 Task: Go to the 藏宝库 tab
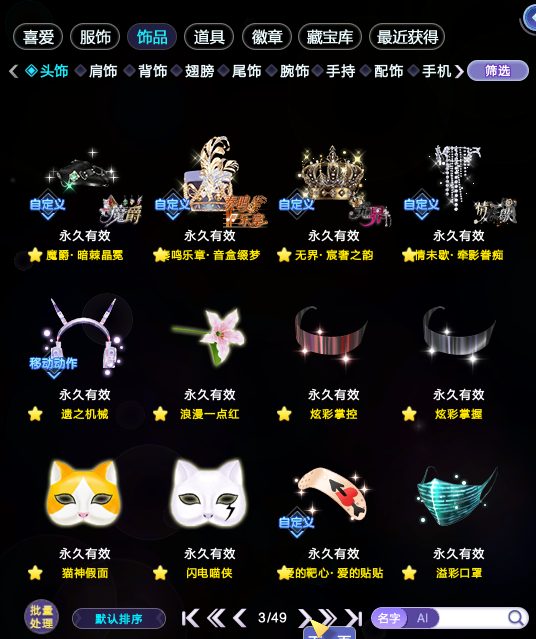(x=330, y=37)
